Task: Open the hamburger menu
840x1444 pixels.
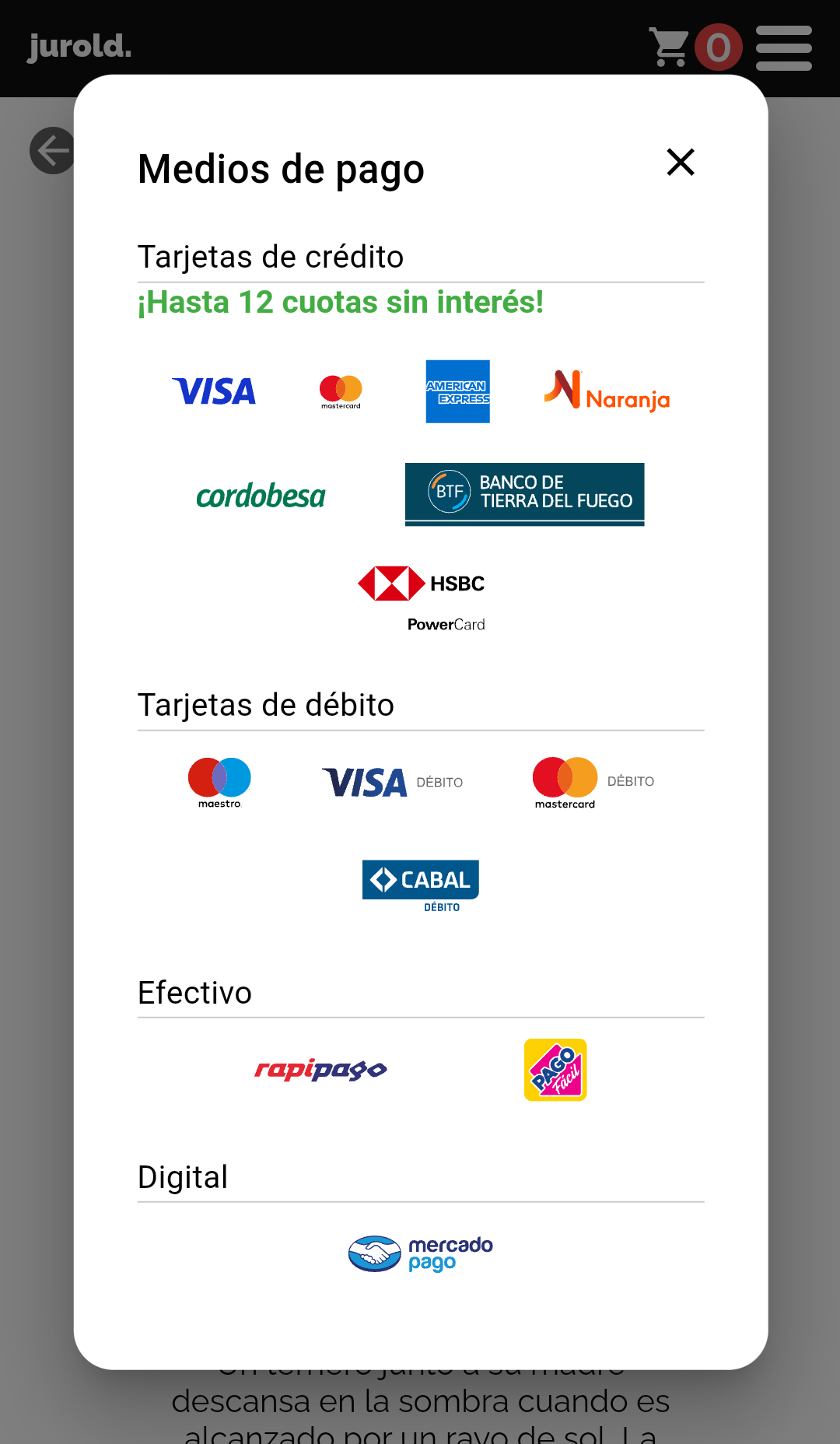Action: tap(783, 48)
